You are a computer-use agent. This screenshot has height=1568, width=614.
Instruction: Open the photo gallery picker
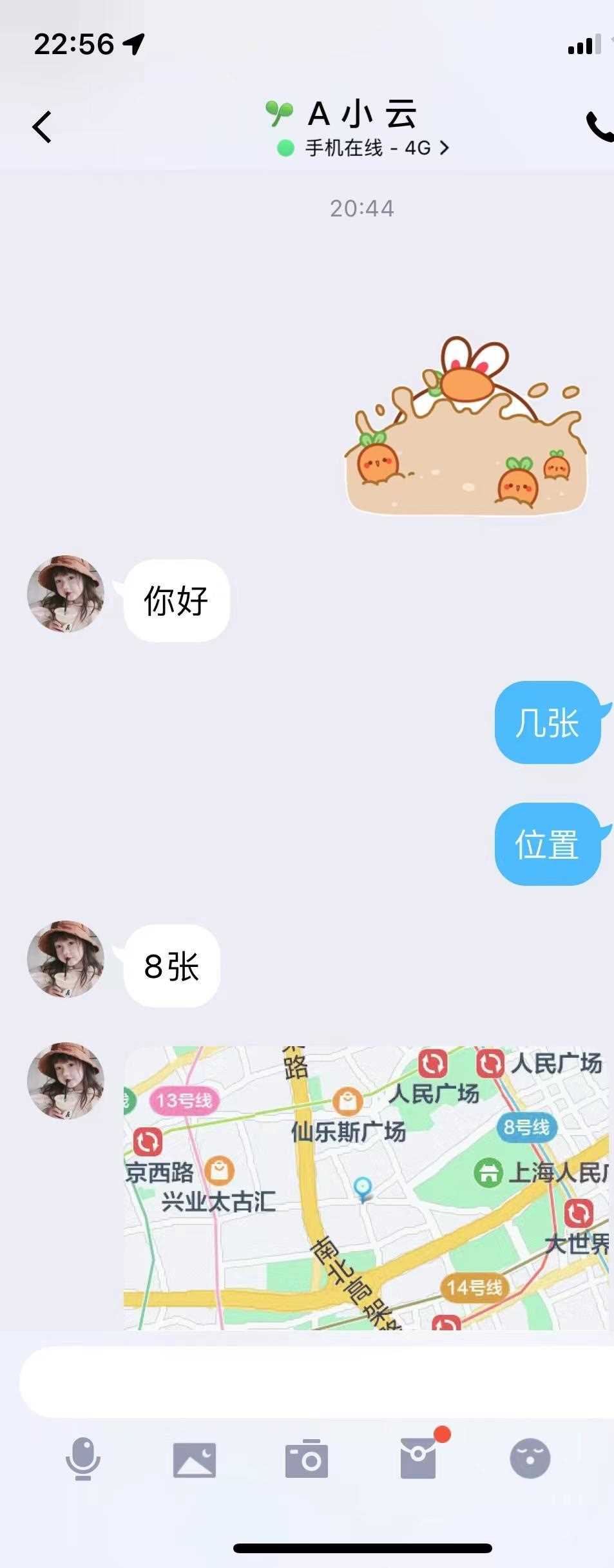click(195, 1459)
